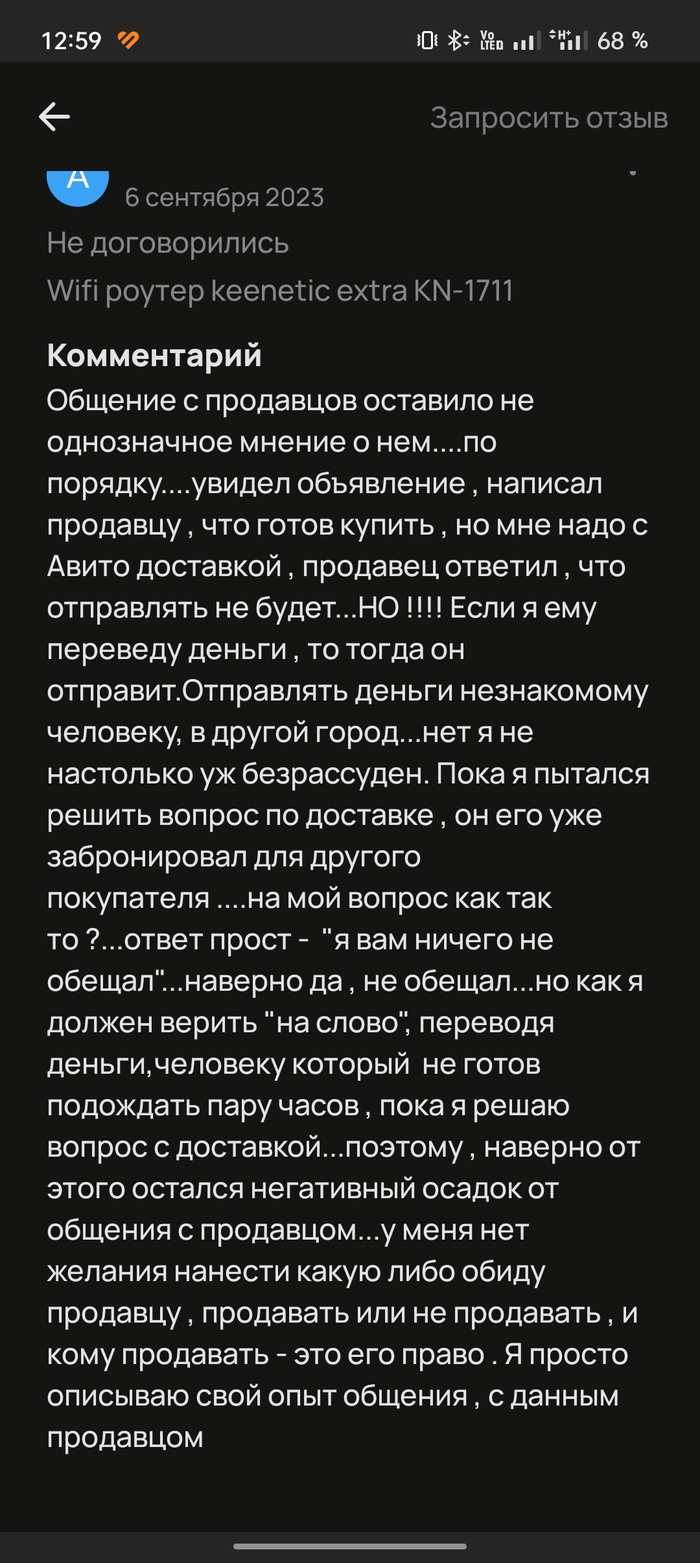Open the reviewer's blue A avatar
700x1563 pixels.
point(78,184)
